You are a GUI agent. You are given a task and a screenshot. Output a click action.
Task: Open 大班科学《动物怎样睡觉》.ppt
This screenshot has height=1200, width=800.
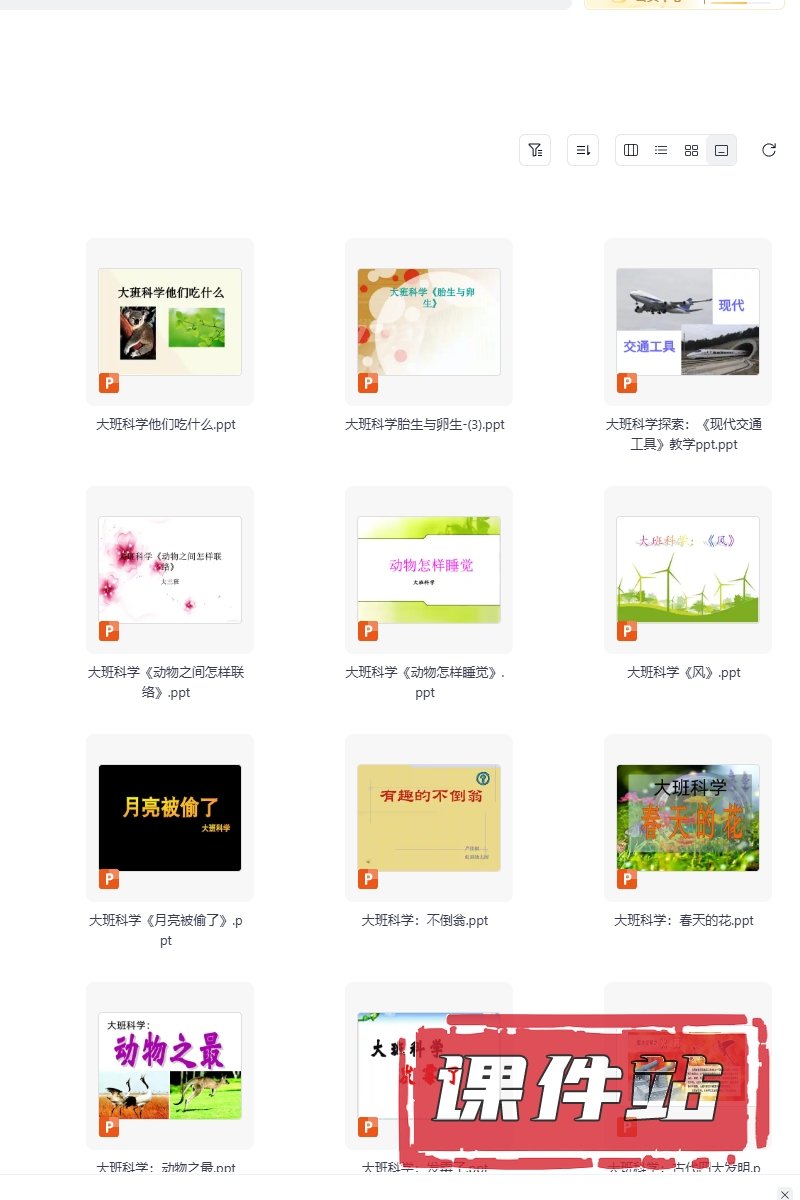[x=429, y=570]
